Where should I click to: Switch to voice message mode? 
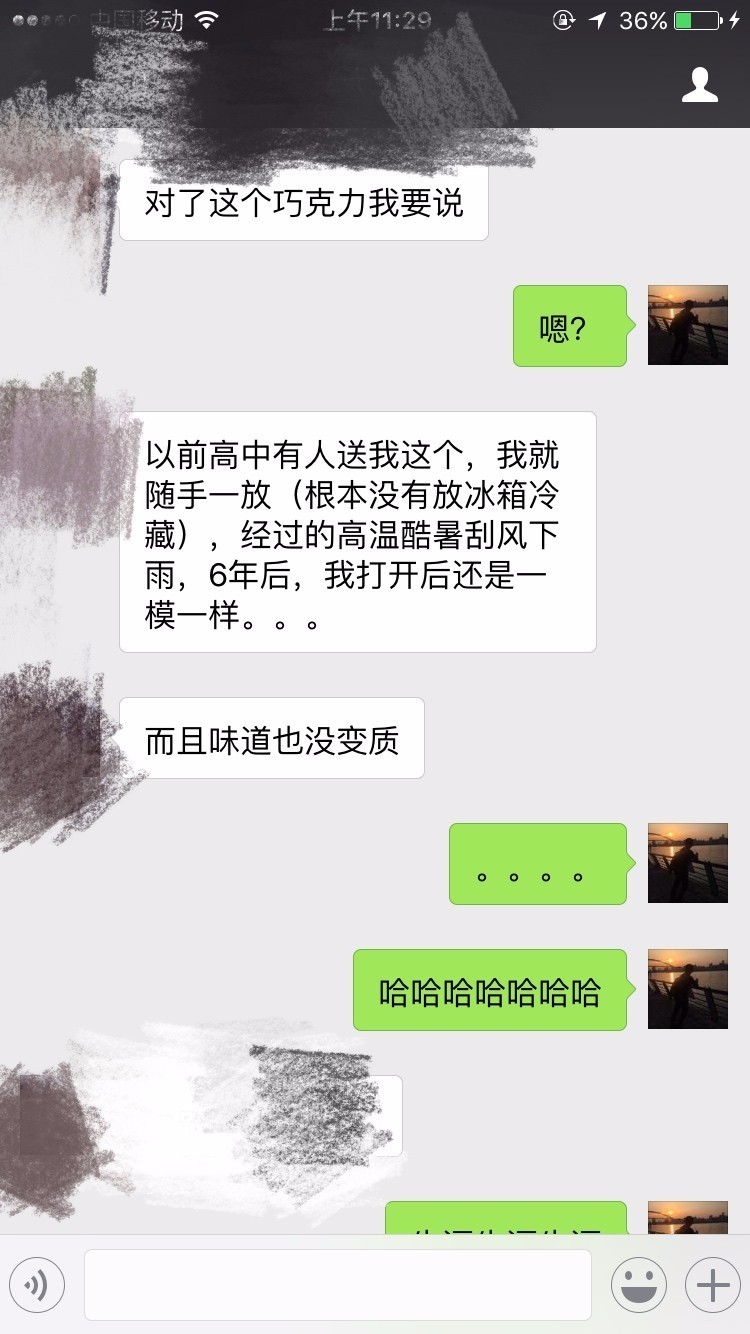click(37, 1284)
